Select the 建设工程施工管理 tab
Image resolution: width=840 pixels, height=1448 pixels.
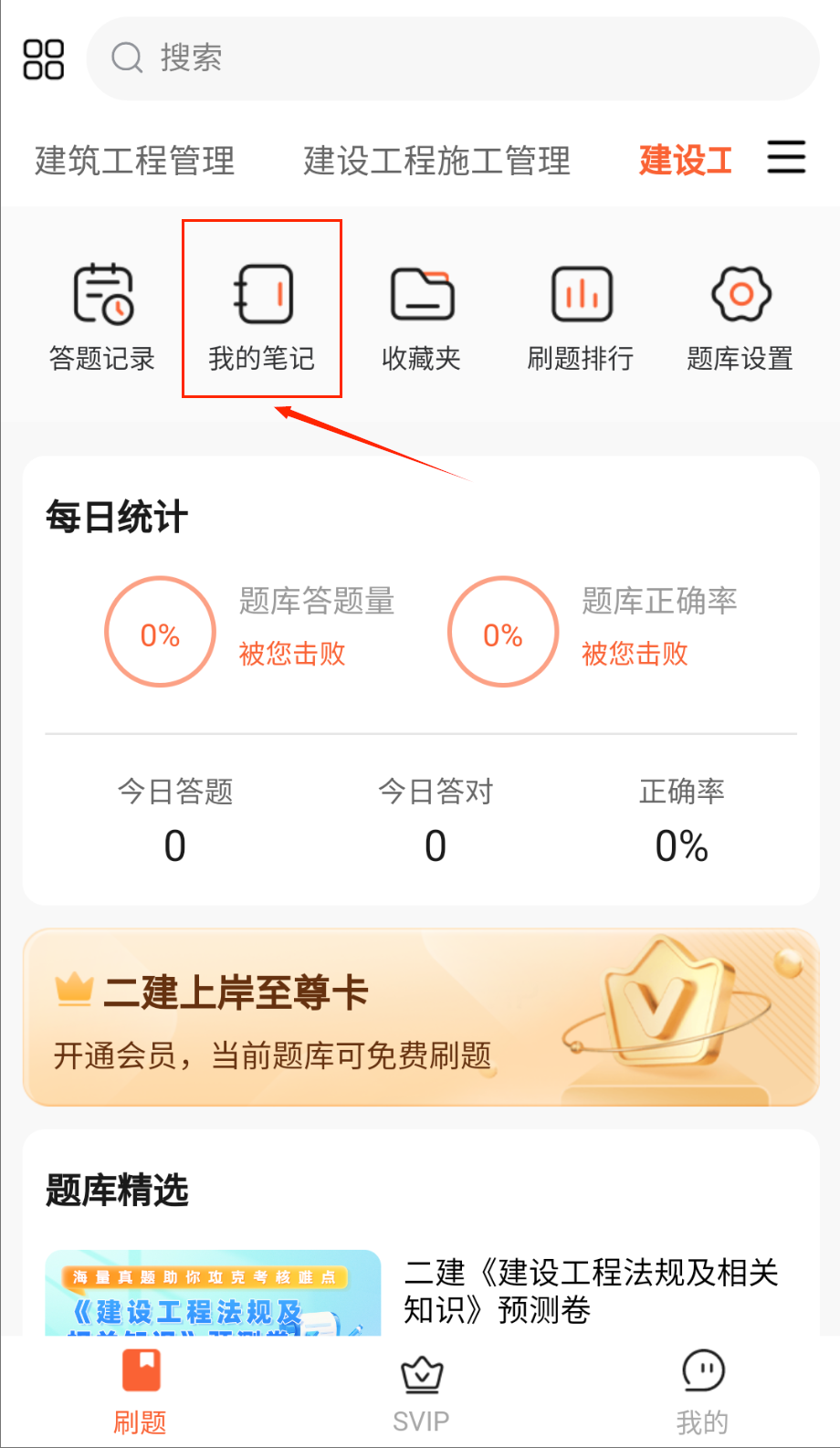[436, 161]
